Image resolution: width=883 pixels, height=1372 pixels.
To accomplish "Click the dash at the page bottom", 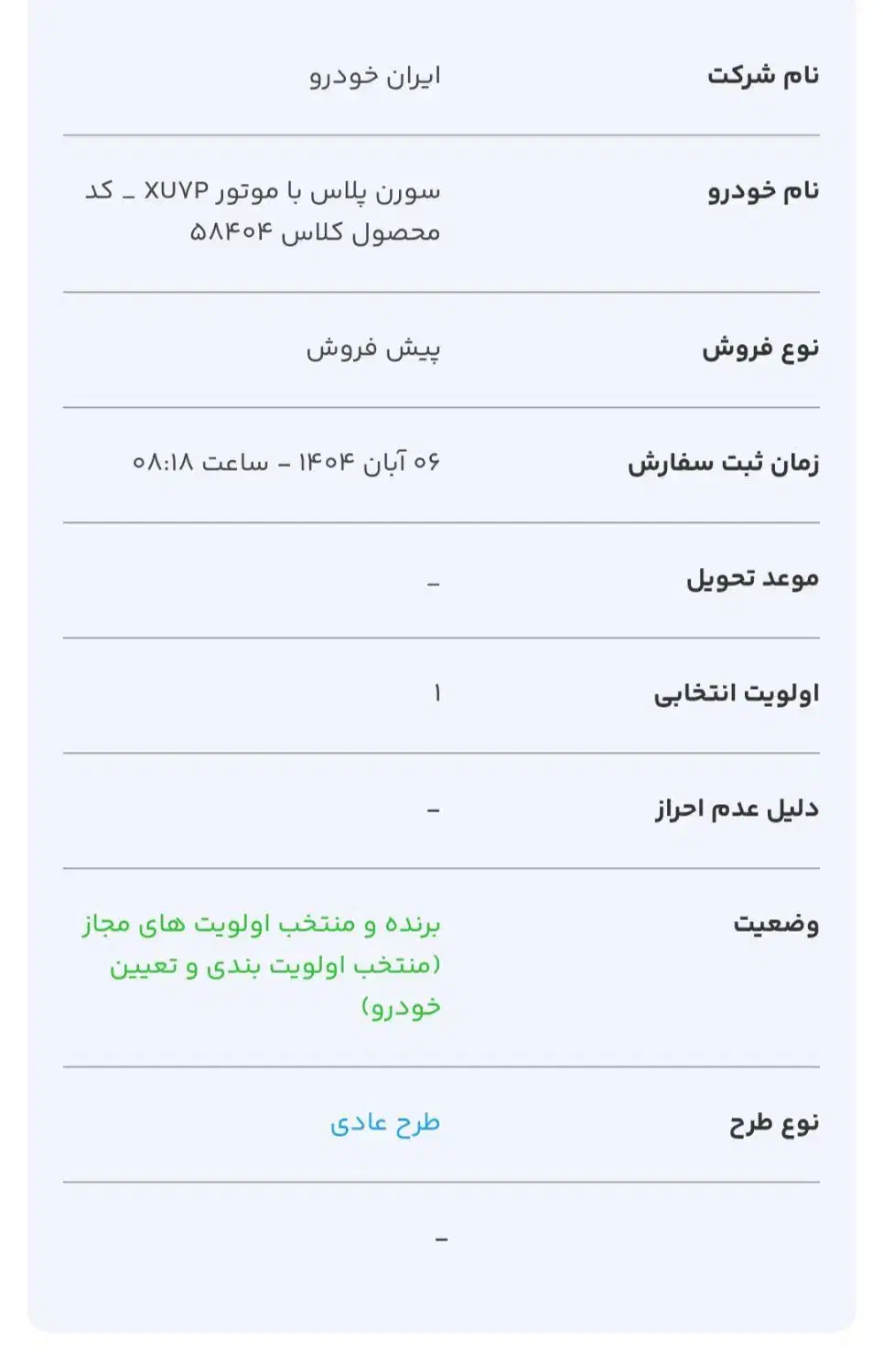I will click(437, 1238).
